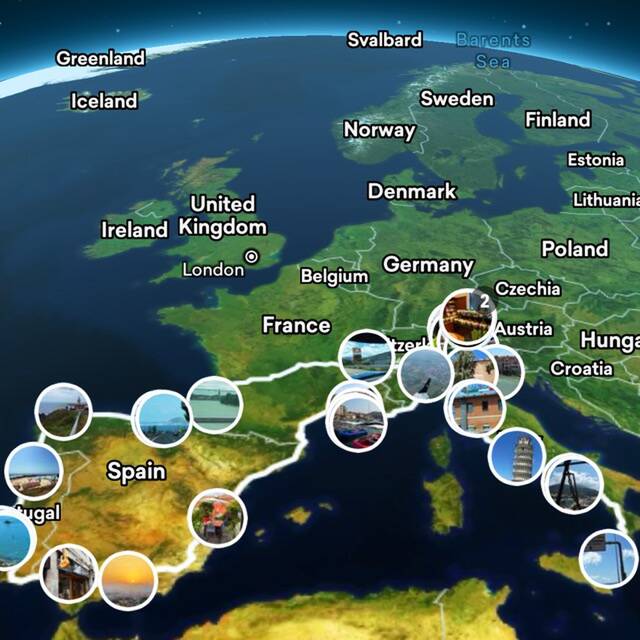Open the bridge photo marker in northern Spain
This screenshot has height=640, width=640.
tap(215, 405)
